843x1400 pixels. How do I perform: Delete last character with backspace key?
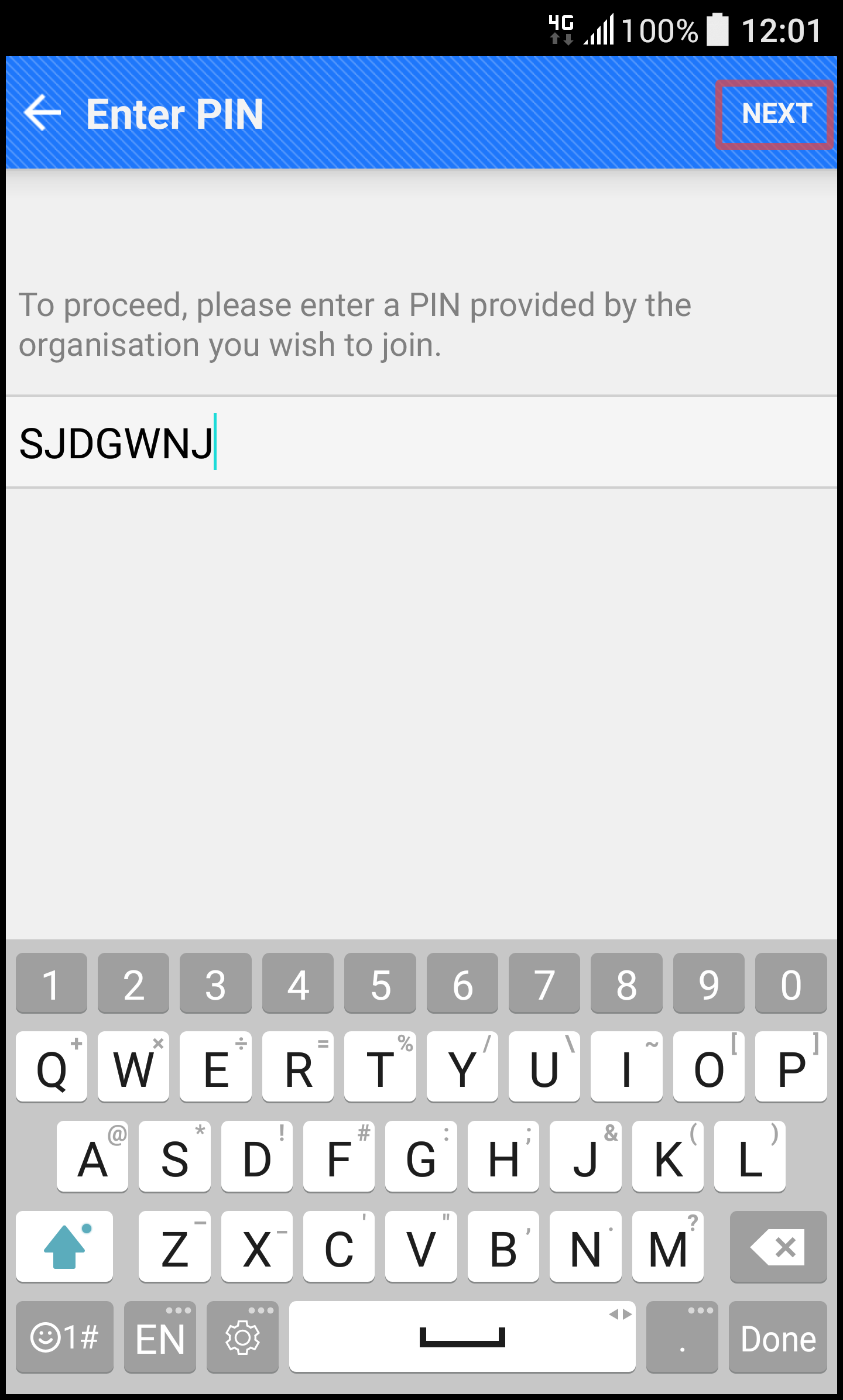tap(778, 1247)
